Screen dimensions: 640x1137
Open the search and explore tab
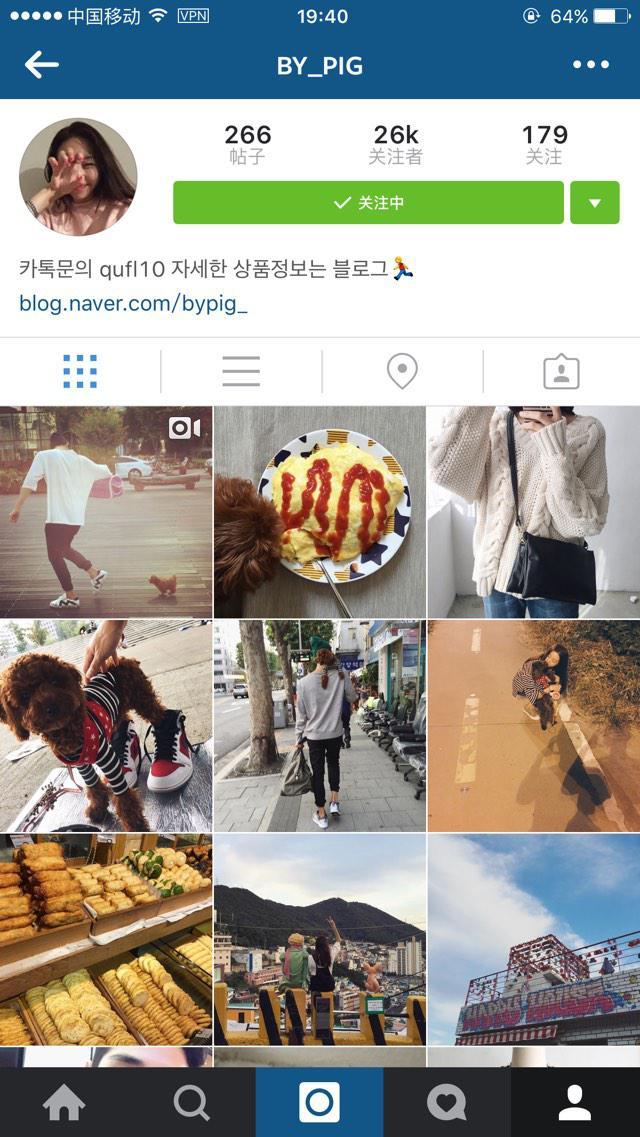click(192, 1102)
